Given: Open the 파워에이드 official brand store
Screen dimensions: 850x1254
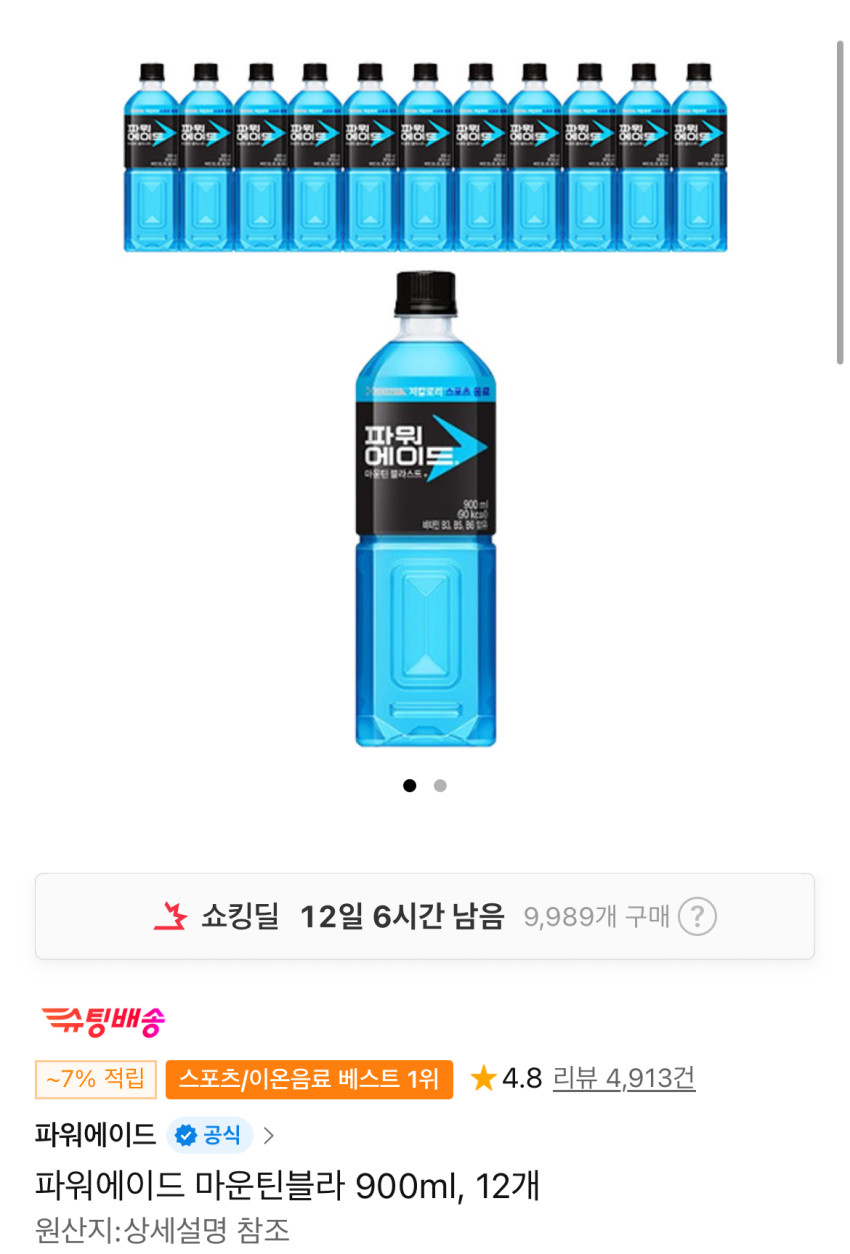Looking at the screenshot, I should [155, 1135].
